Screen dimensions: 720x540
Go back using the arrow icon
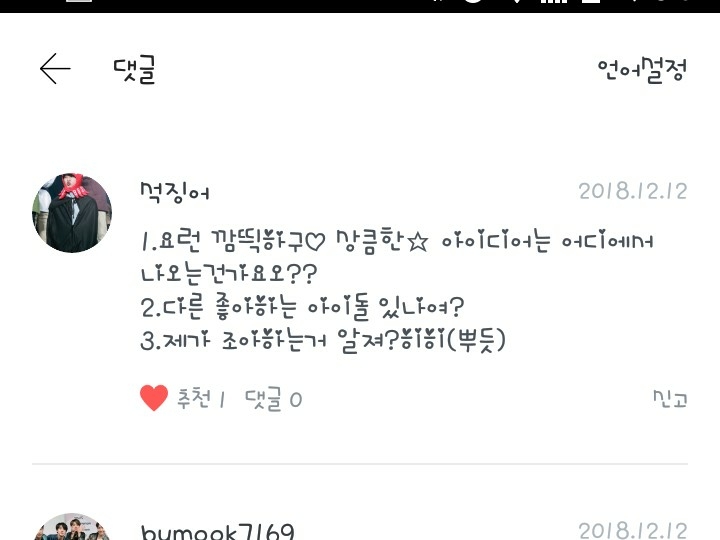tap(55, 69)
